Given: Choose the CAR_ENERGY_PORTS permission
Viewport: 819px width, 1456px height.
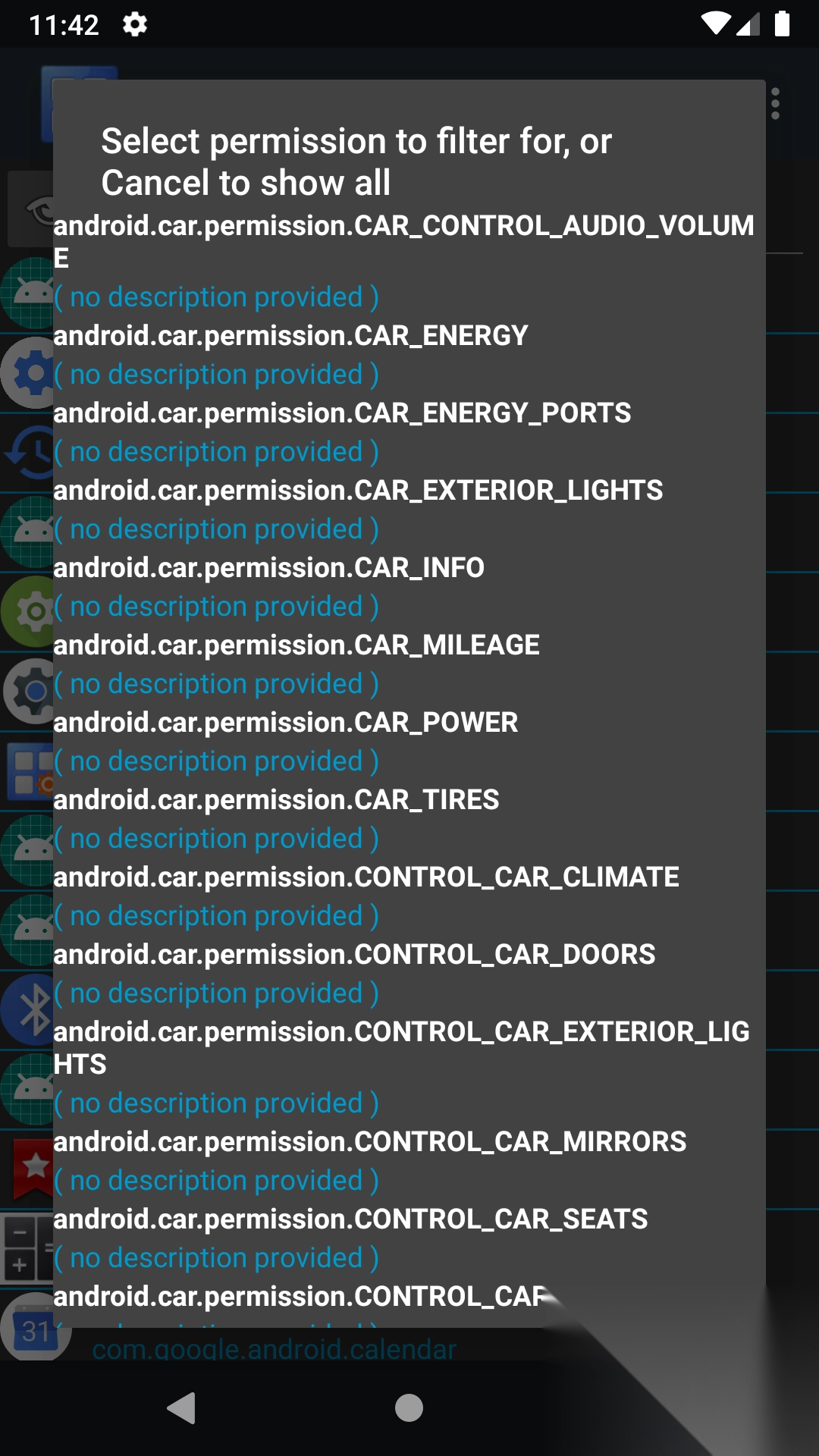Looking at the screenshot, I should click(x=342, y=413).
